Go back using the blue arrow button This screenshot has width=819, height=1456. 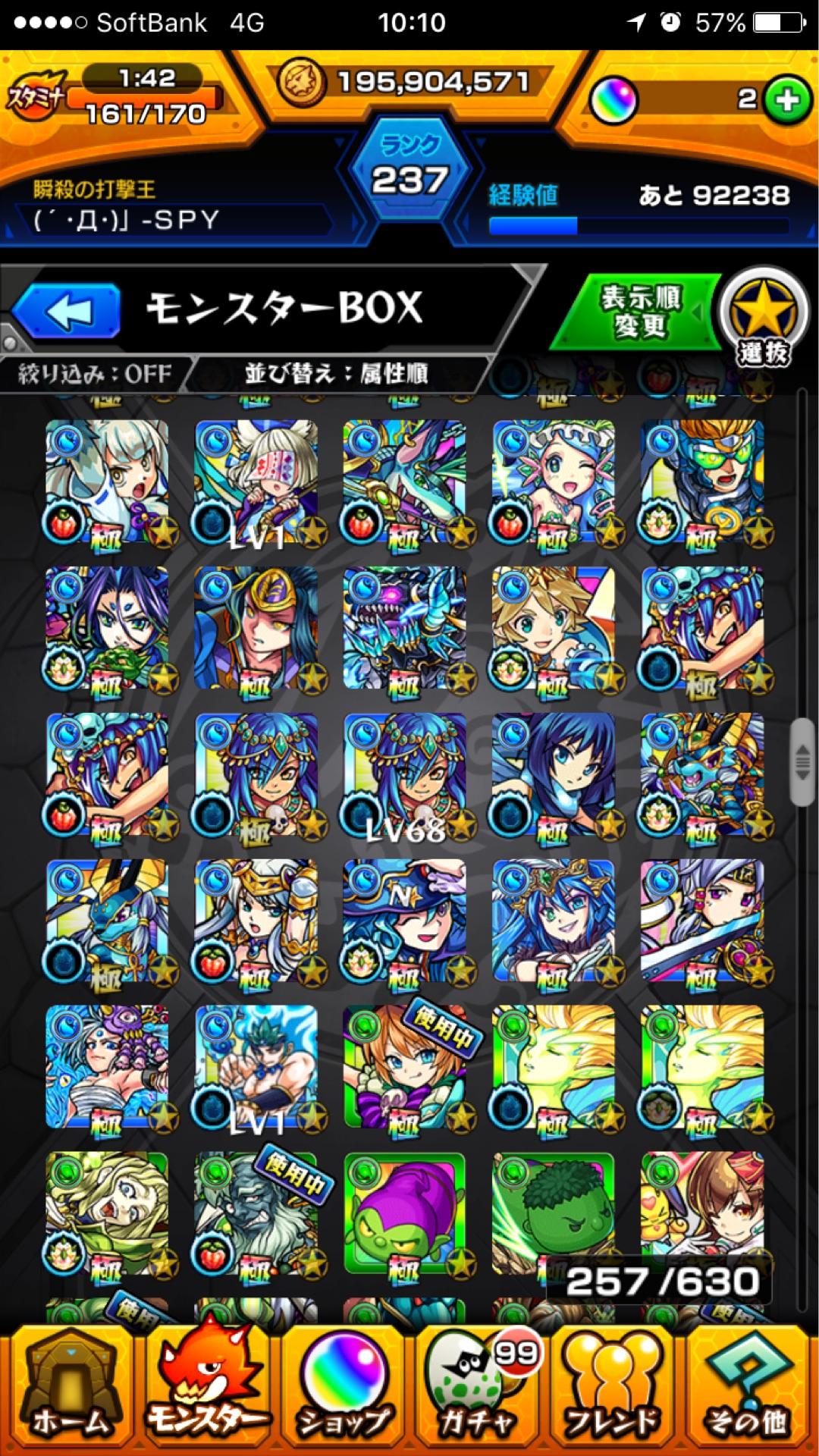68,311
